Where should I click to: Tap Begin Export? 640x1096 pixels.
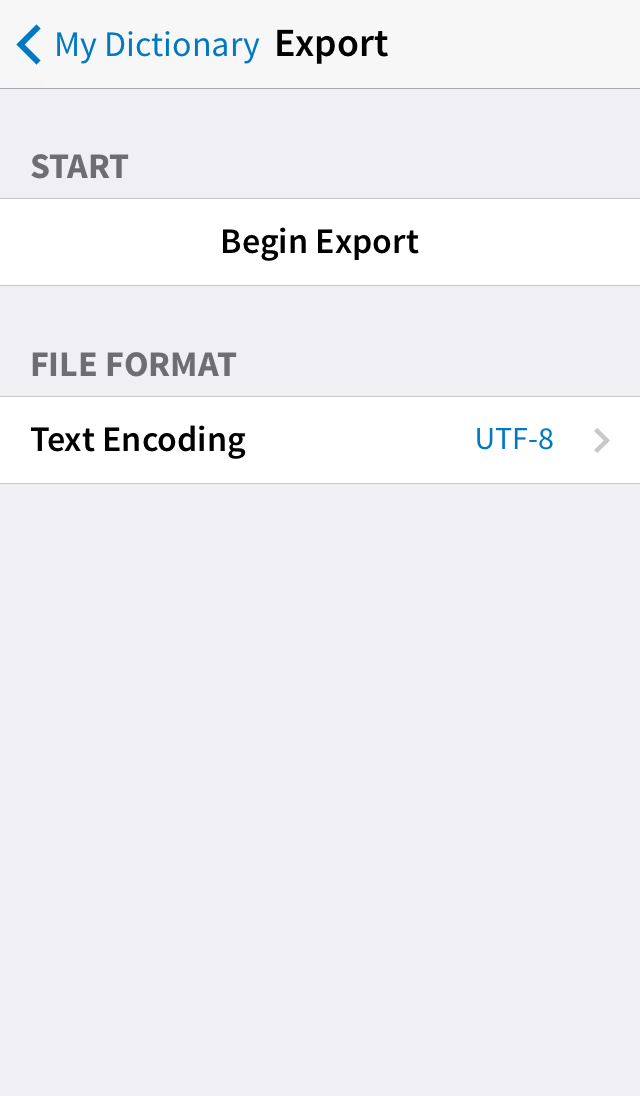[320, 242]
